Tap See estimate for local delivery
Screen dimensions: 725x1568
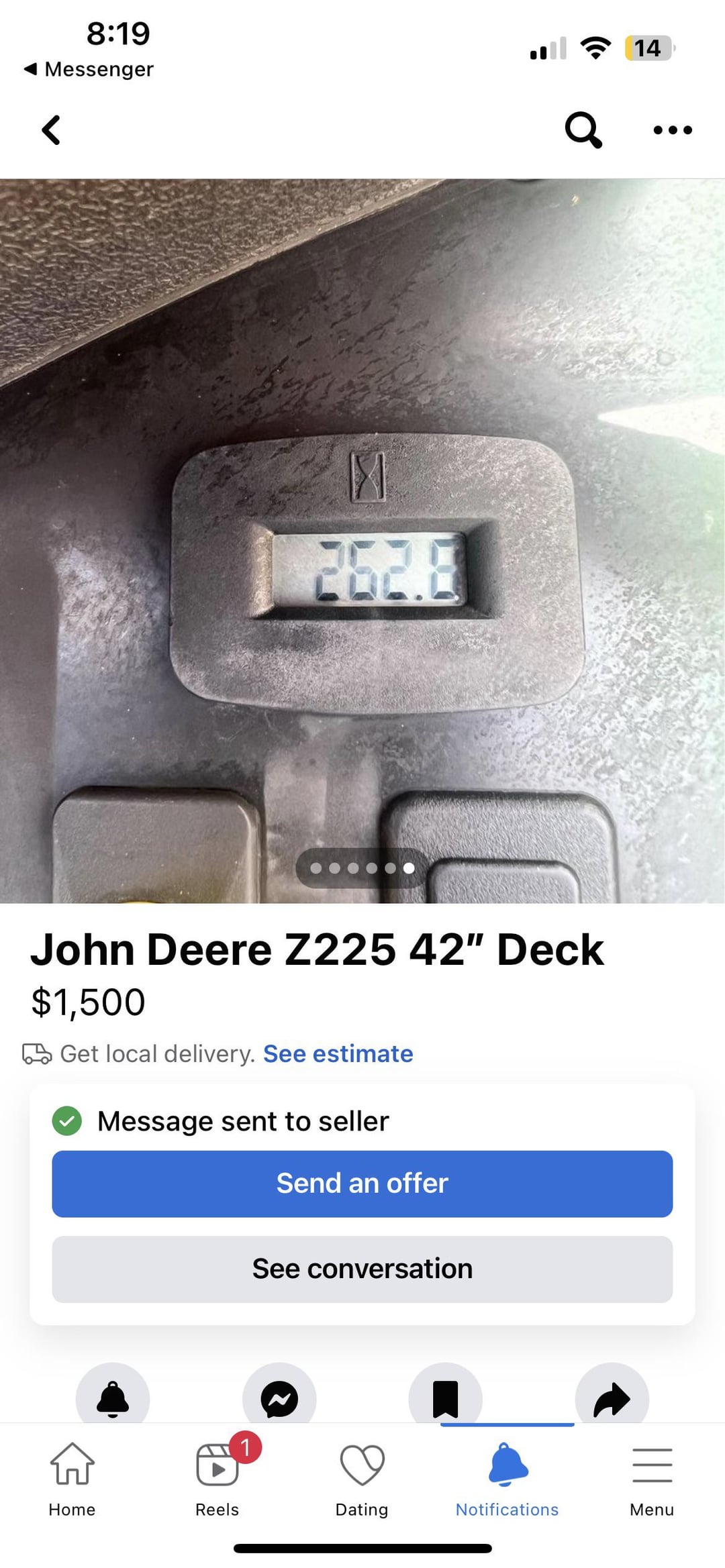point(338,1054)
